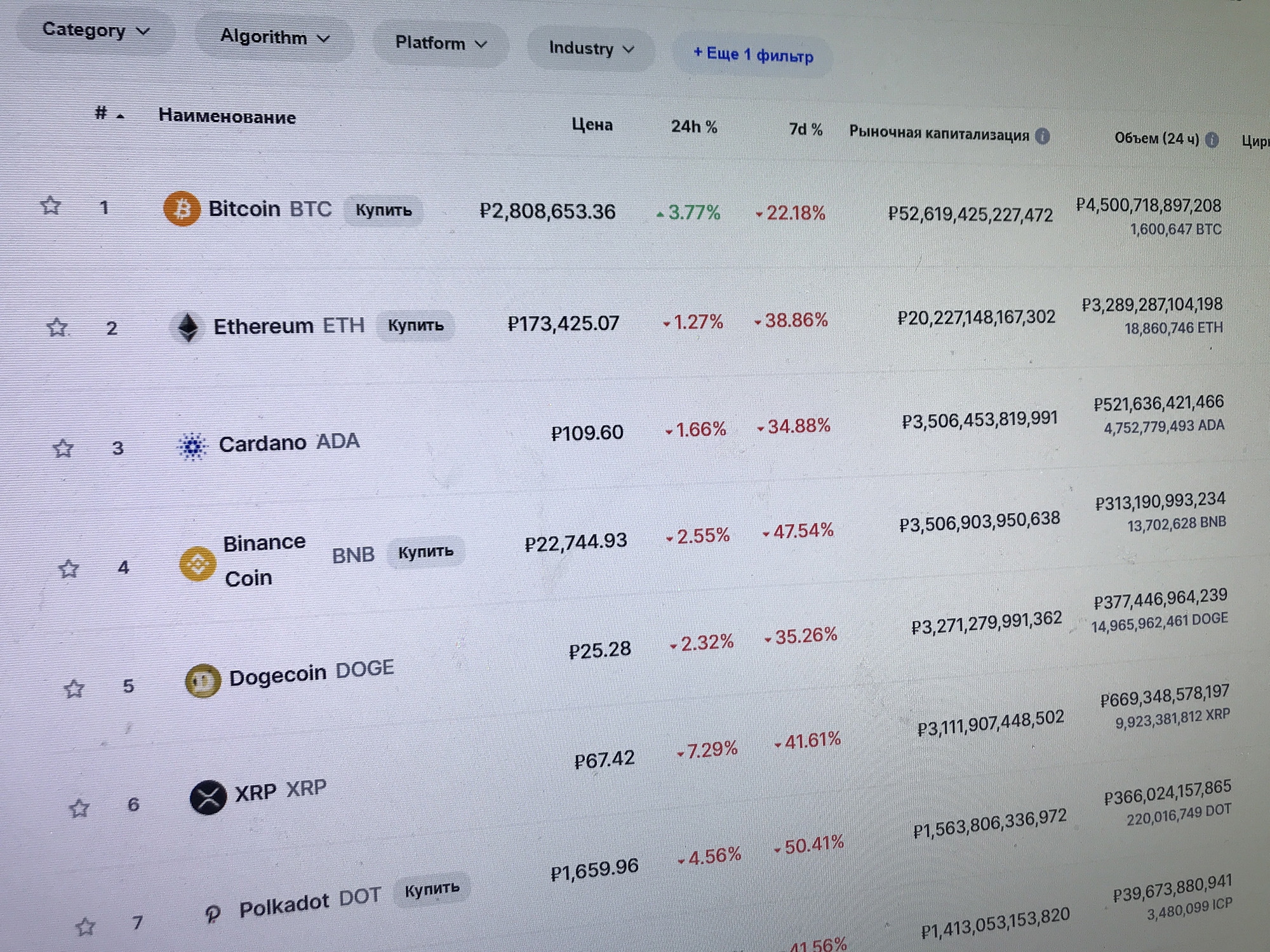Tap the Buy button next to Bitcoin
The height and width of the screenshot is (952, 1270).
384,210
